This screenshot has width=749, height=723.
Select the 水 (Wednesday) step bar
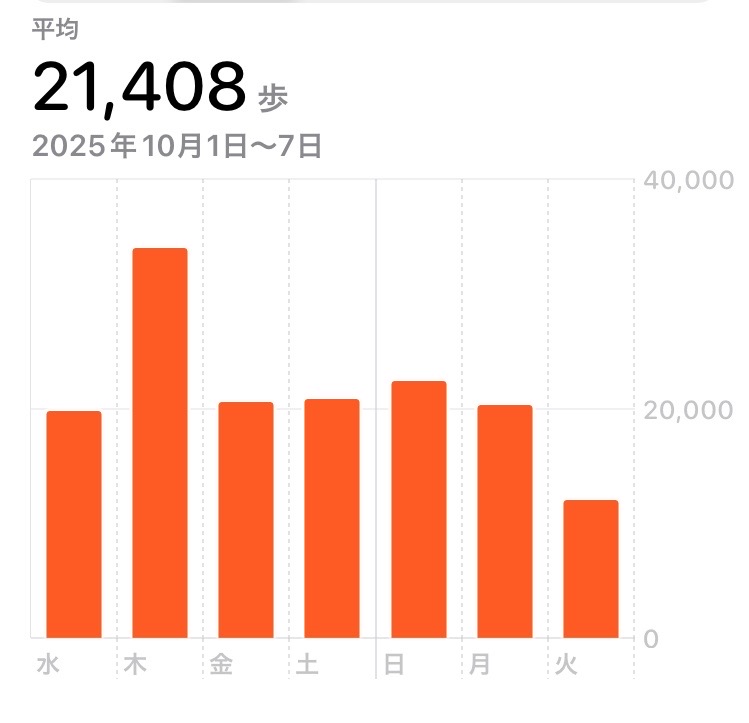tap(74, 524)
